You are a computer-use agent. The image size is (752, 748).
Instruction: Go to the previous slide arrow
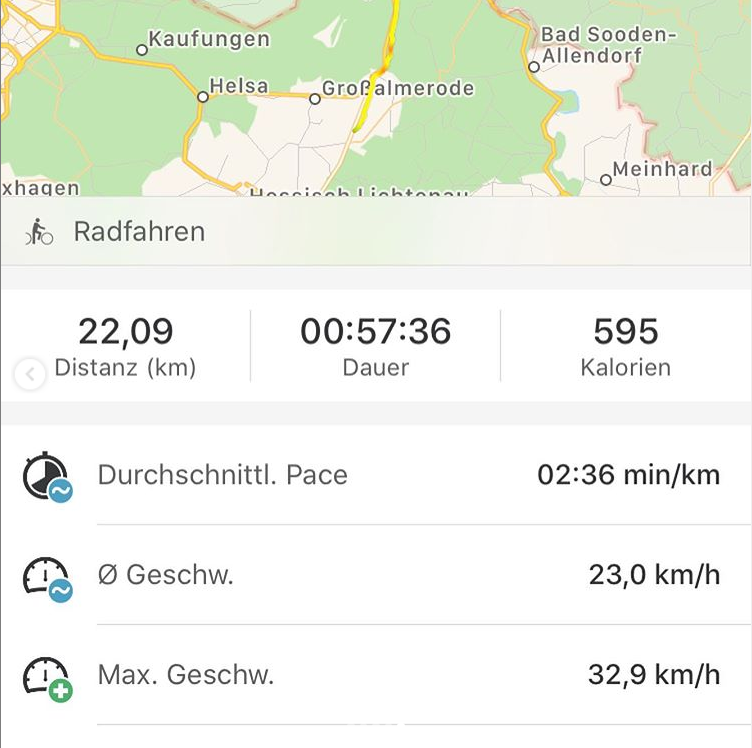(30, 375)
